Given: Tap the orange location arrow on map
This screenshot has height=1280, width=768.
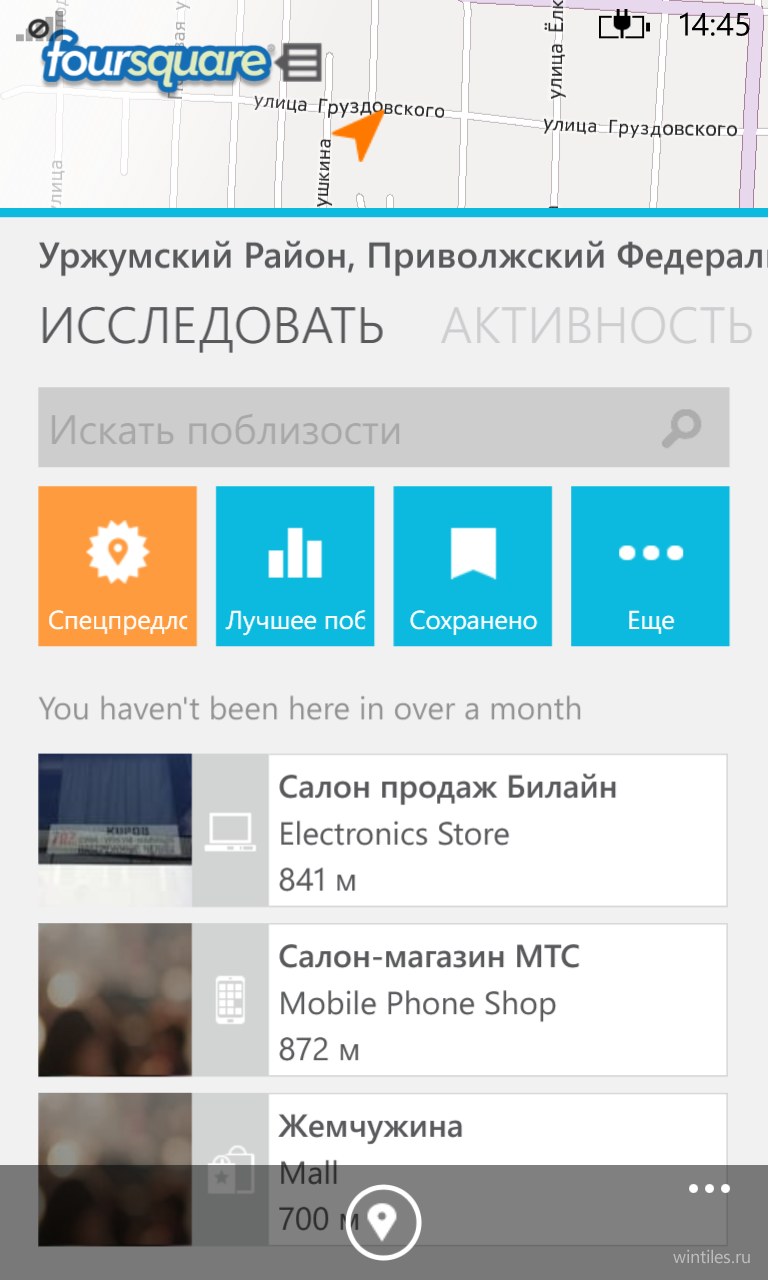Looking at the screenshot, I should 358,135.
